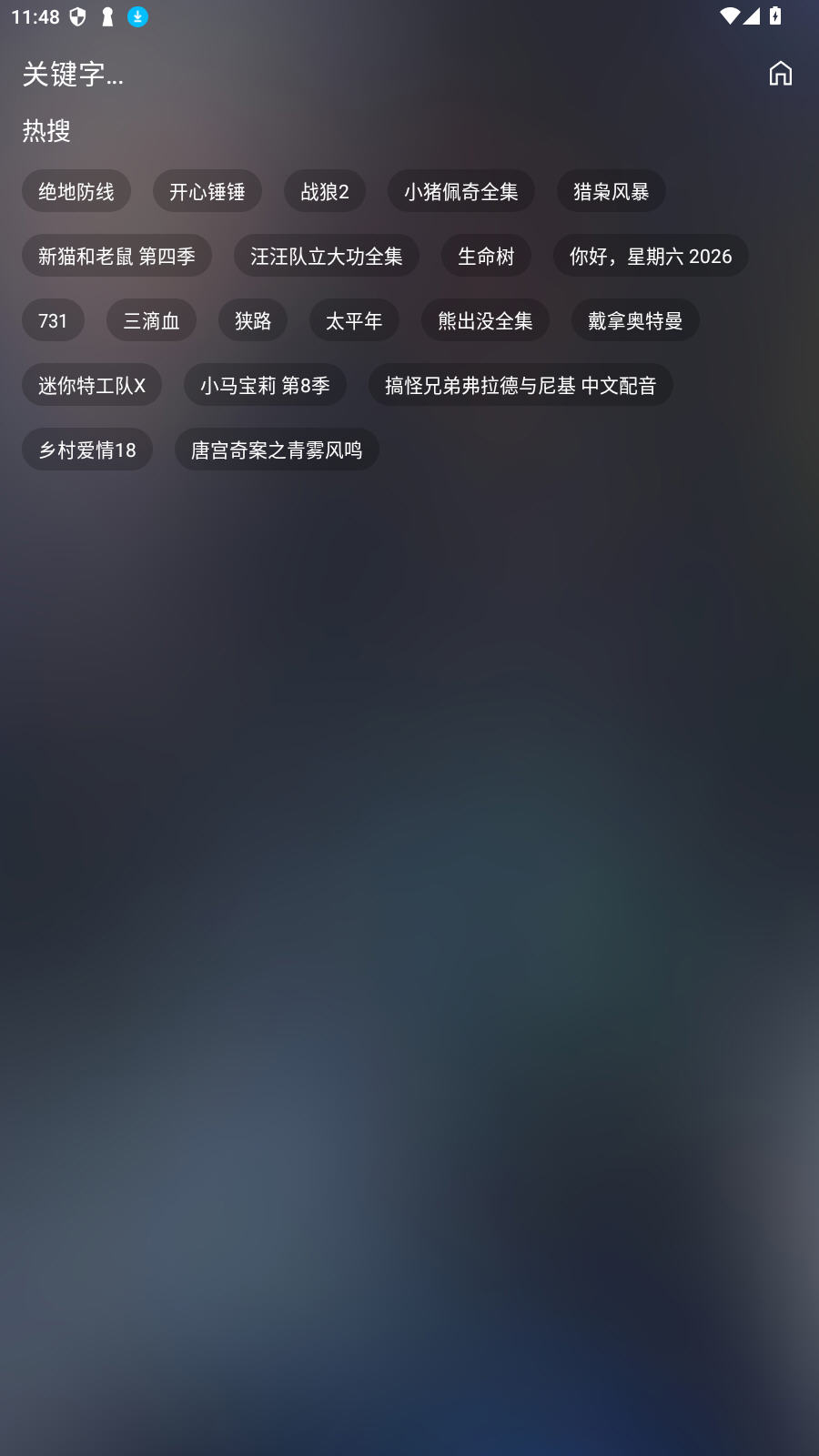Open the 小猪佩奇全集 search result
This screenshot has height=1456, width=819.
click(x=460, y=190)
